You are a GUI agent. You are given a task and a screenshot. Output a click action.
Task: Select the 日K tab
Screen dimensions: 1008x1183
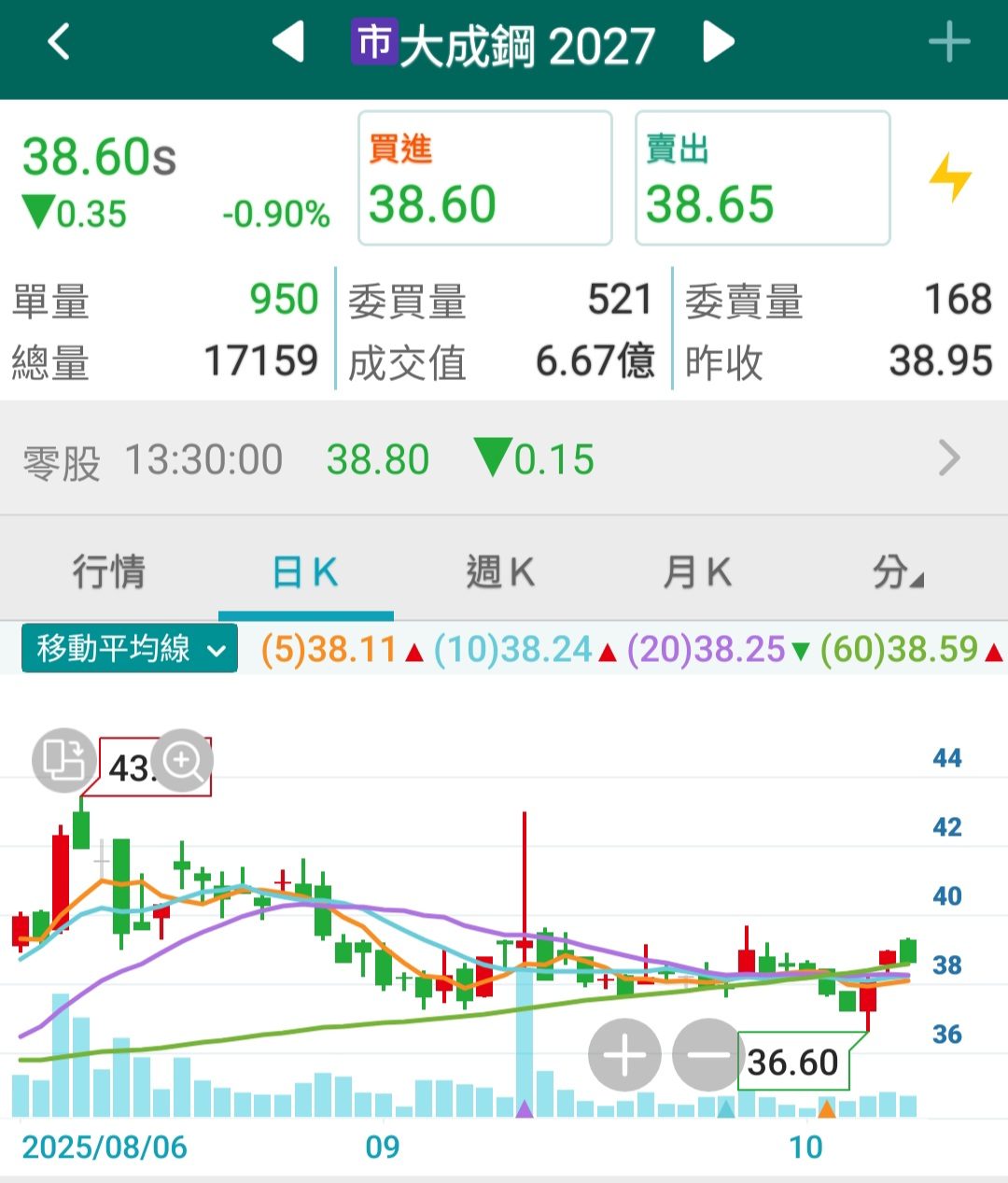tap(305, 572)
